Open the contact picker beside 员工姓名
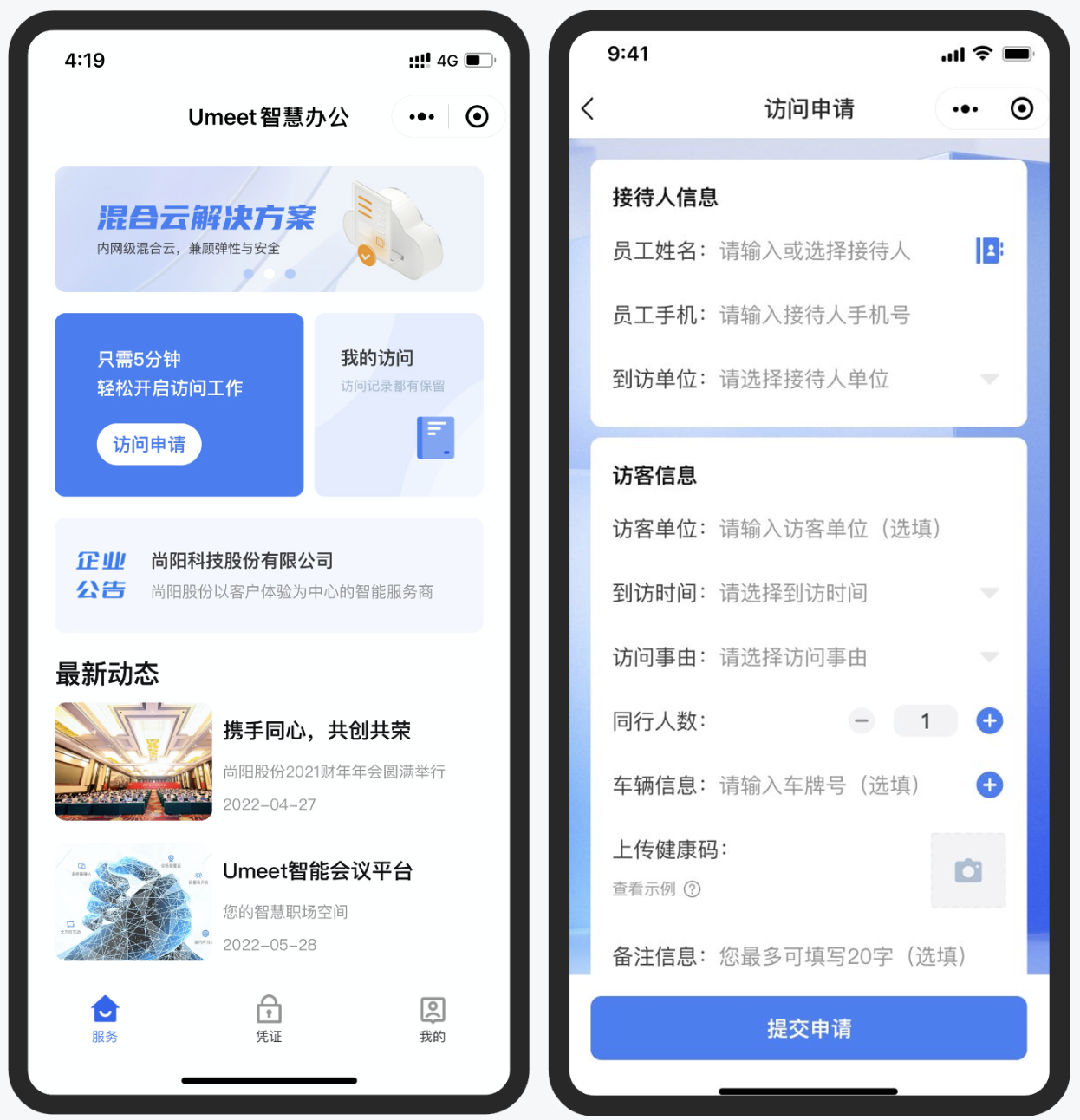This screenshot has height=1120, width=1080. pos(989,251)
